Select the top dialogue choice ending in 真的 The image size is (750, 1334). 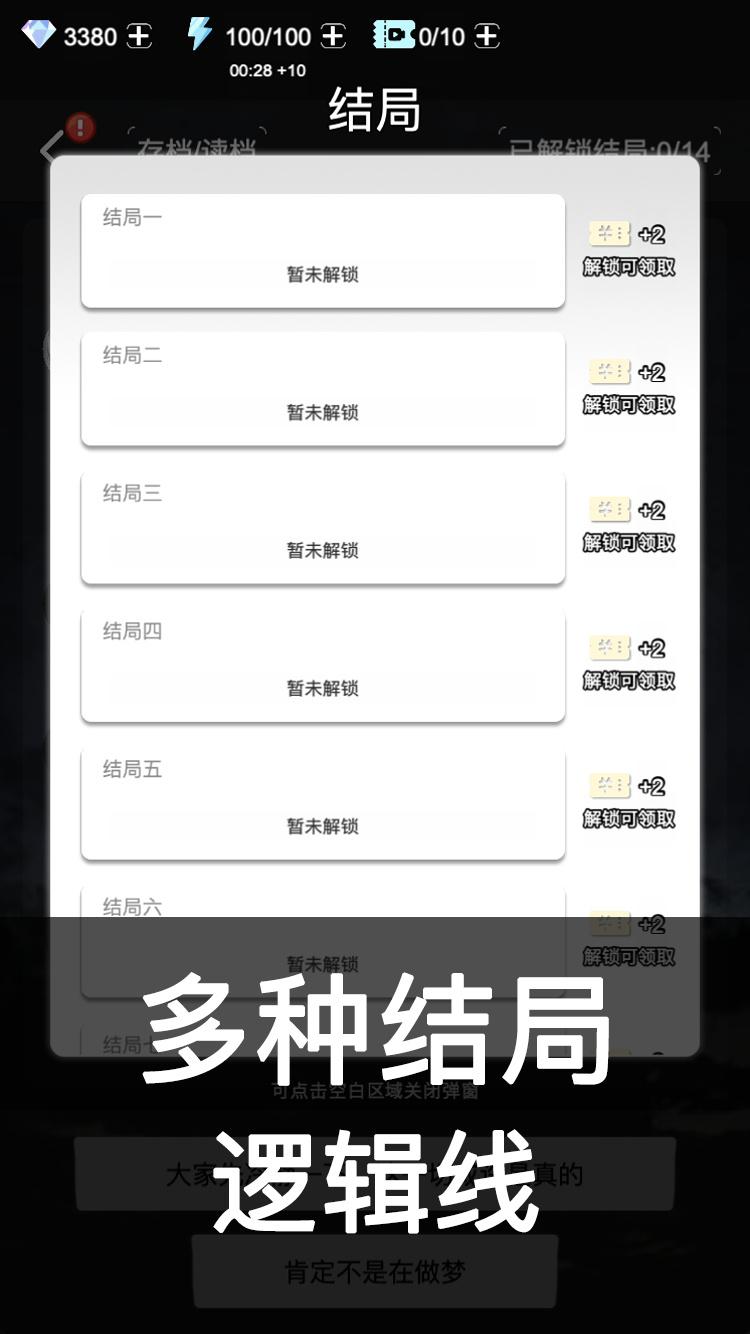tap(375, 1176)
